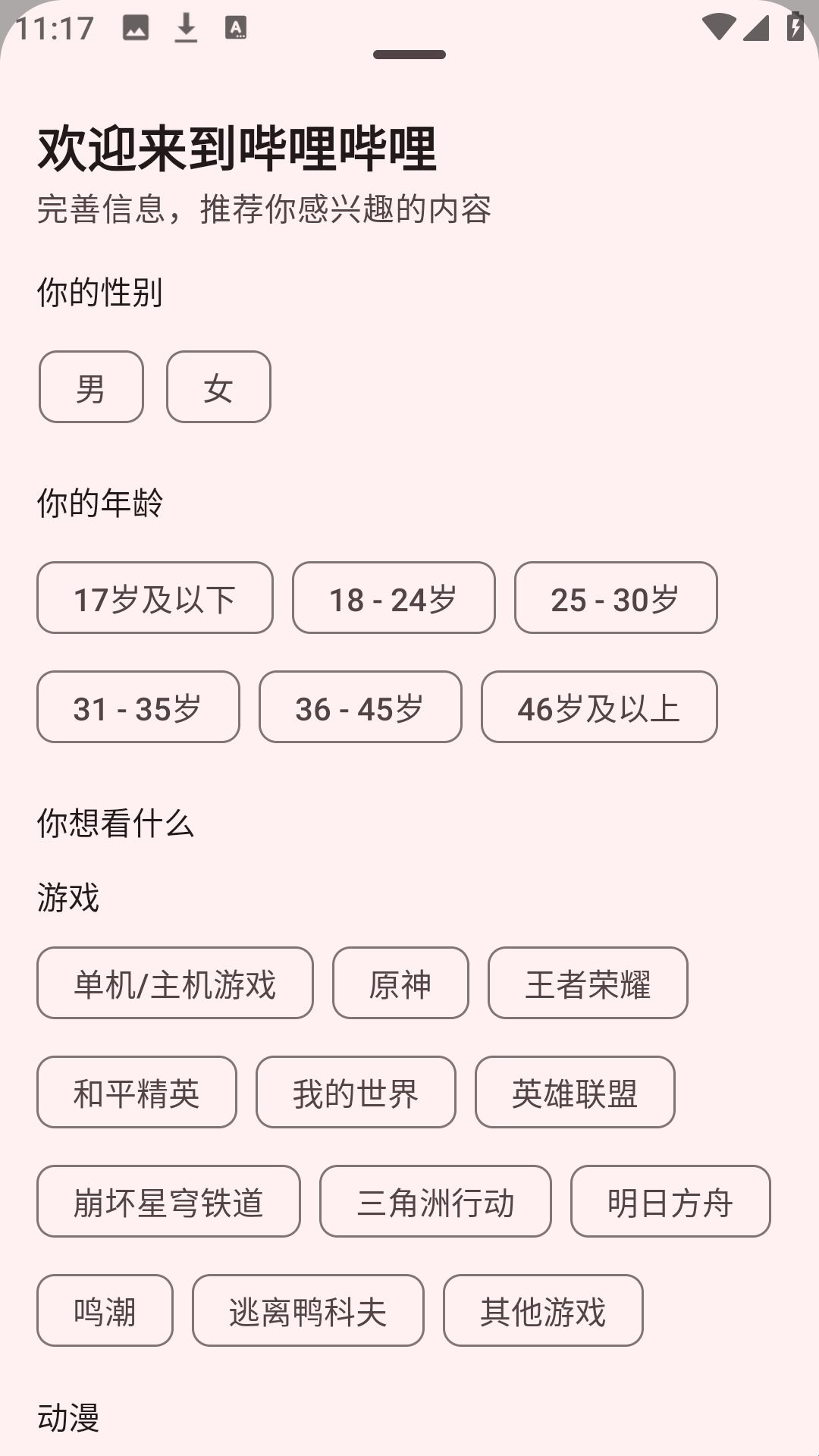
Task: Choose the 其他游戏 chip
Action: pyautogui.click(x=543, y=1310)
